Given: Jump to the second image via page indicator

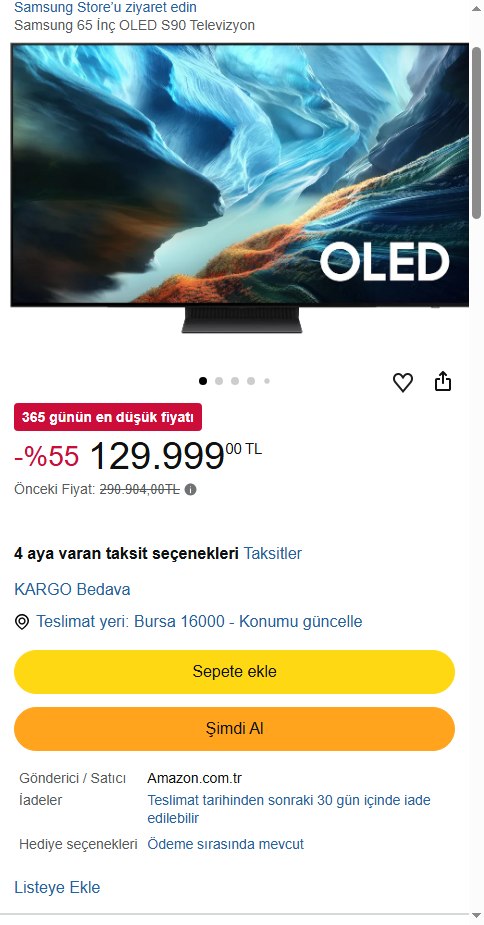Looking at the screenshot, I should 219,381.
